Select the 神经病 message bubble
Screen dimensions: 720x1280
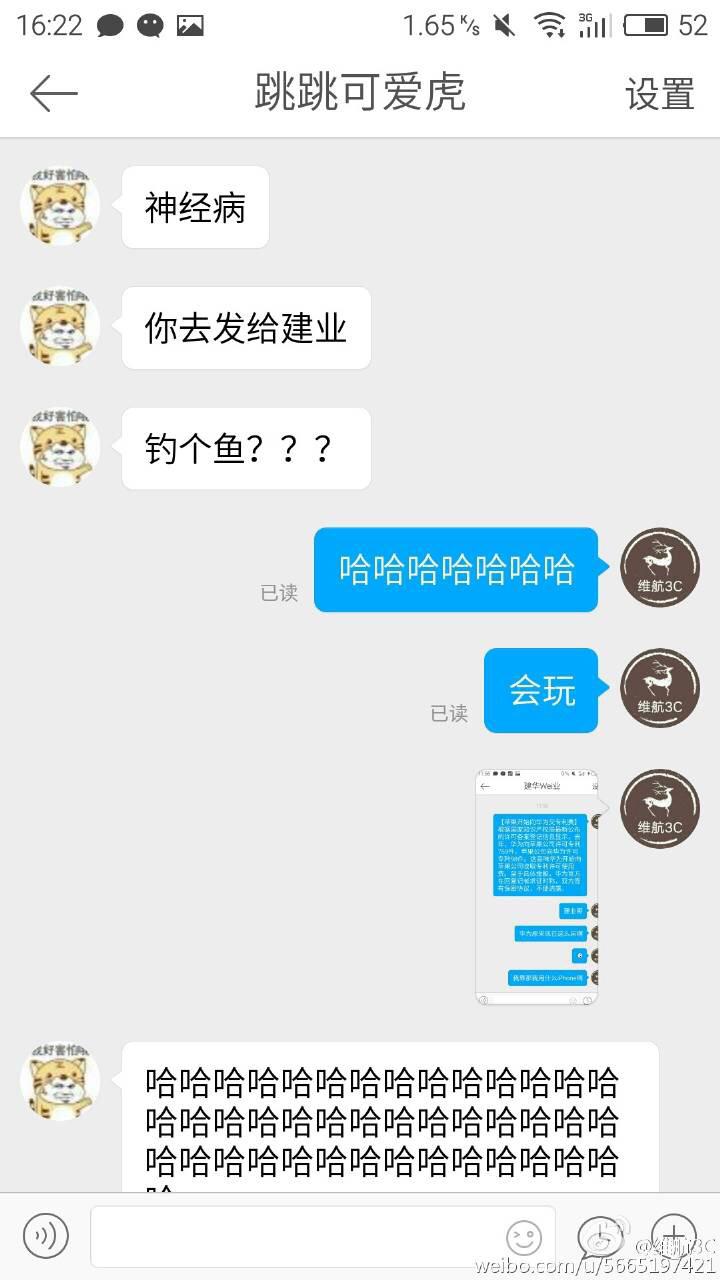[194, 206]
